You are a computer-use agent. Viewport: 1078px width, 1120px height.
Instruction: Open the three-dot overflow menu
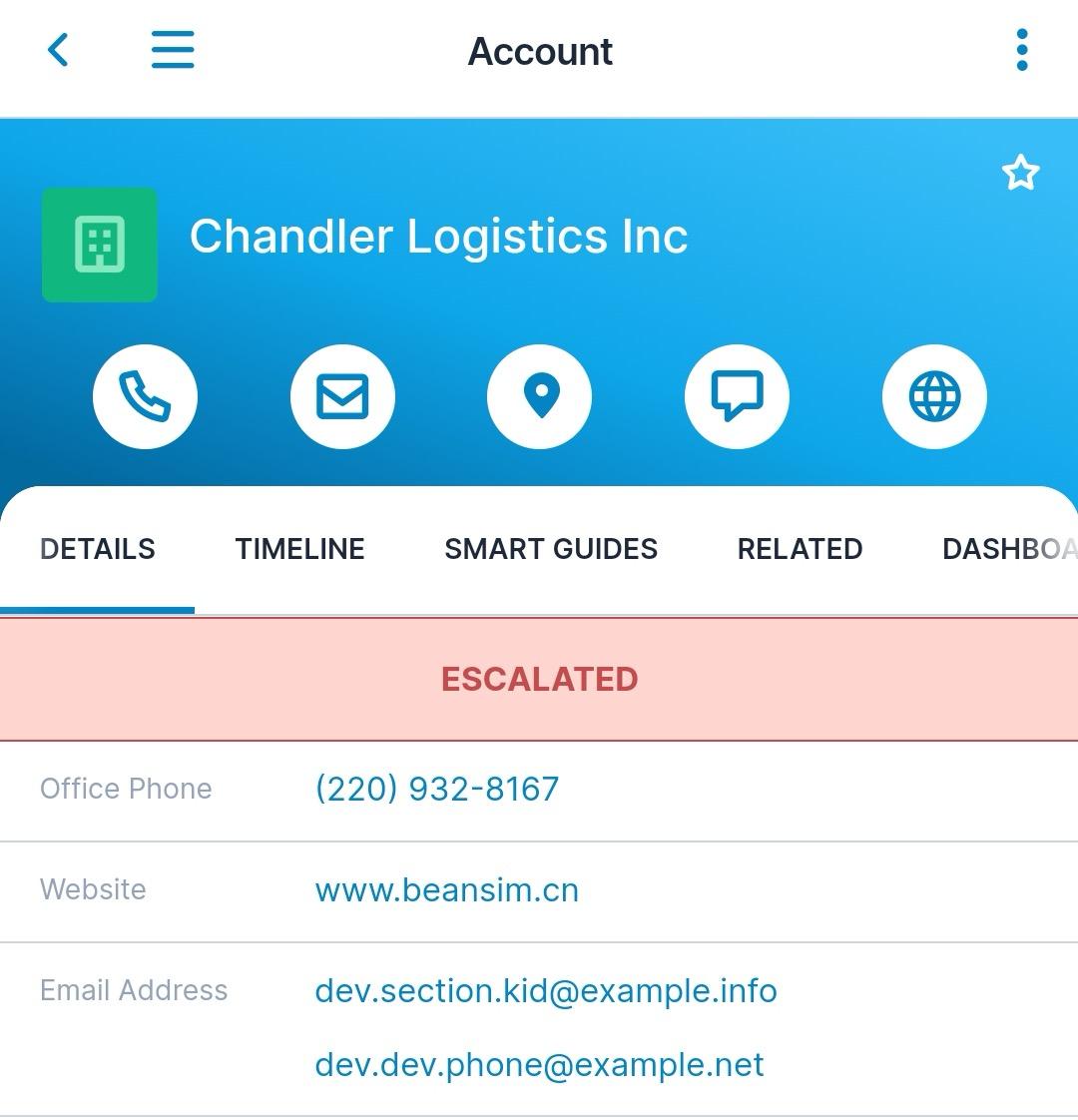click(1021, 50)
